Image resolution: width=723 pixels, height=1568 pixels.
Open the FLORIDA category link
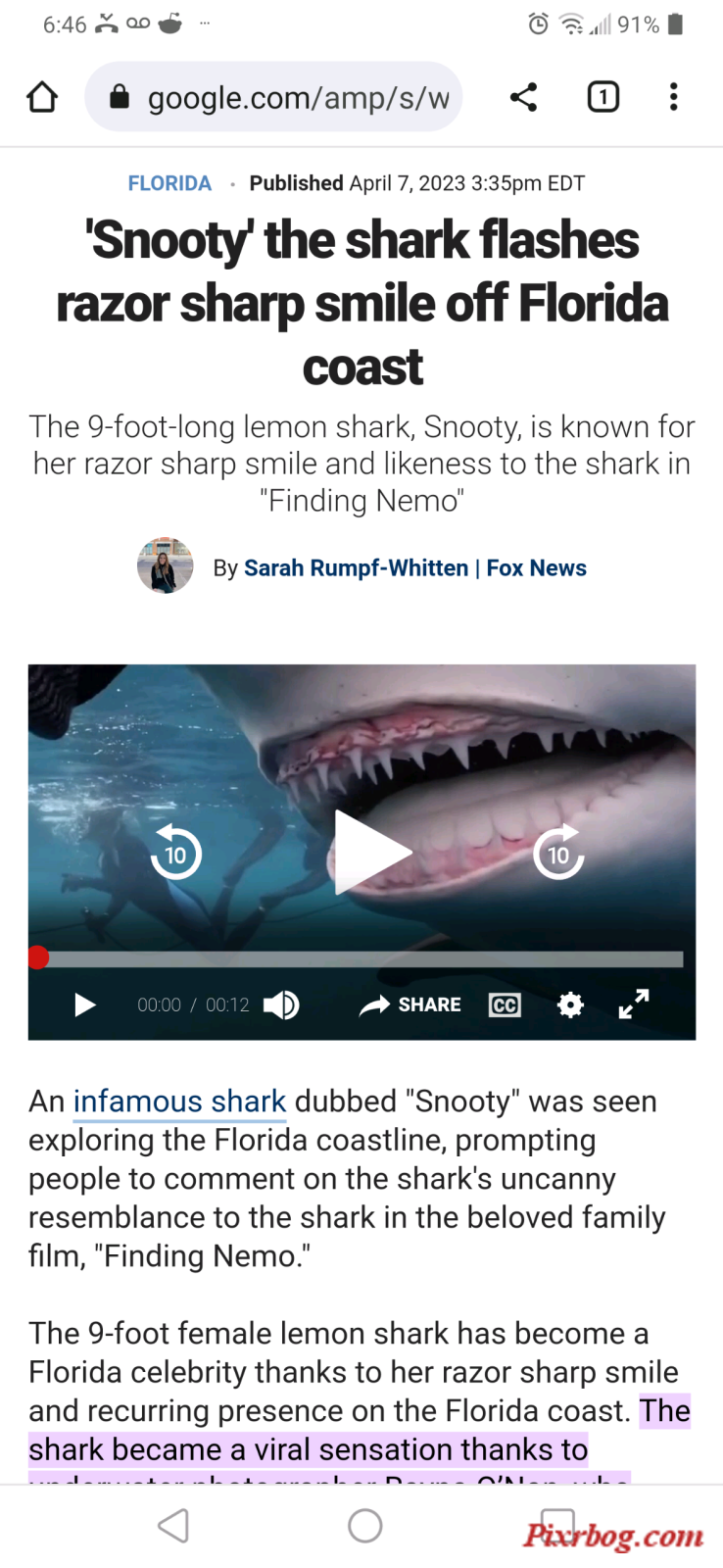(169, 183)
